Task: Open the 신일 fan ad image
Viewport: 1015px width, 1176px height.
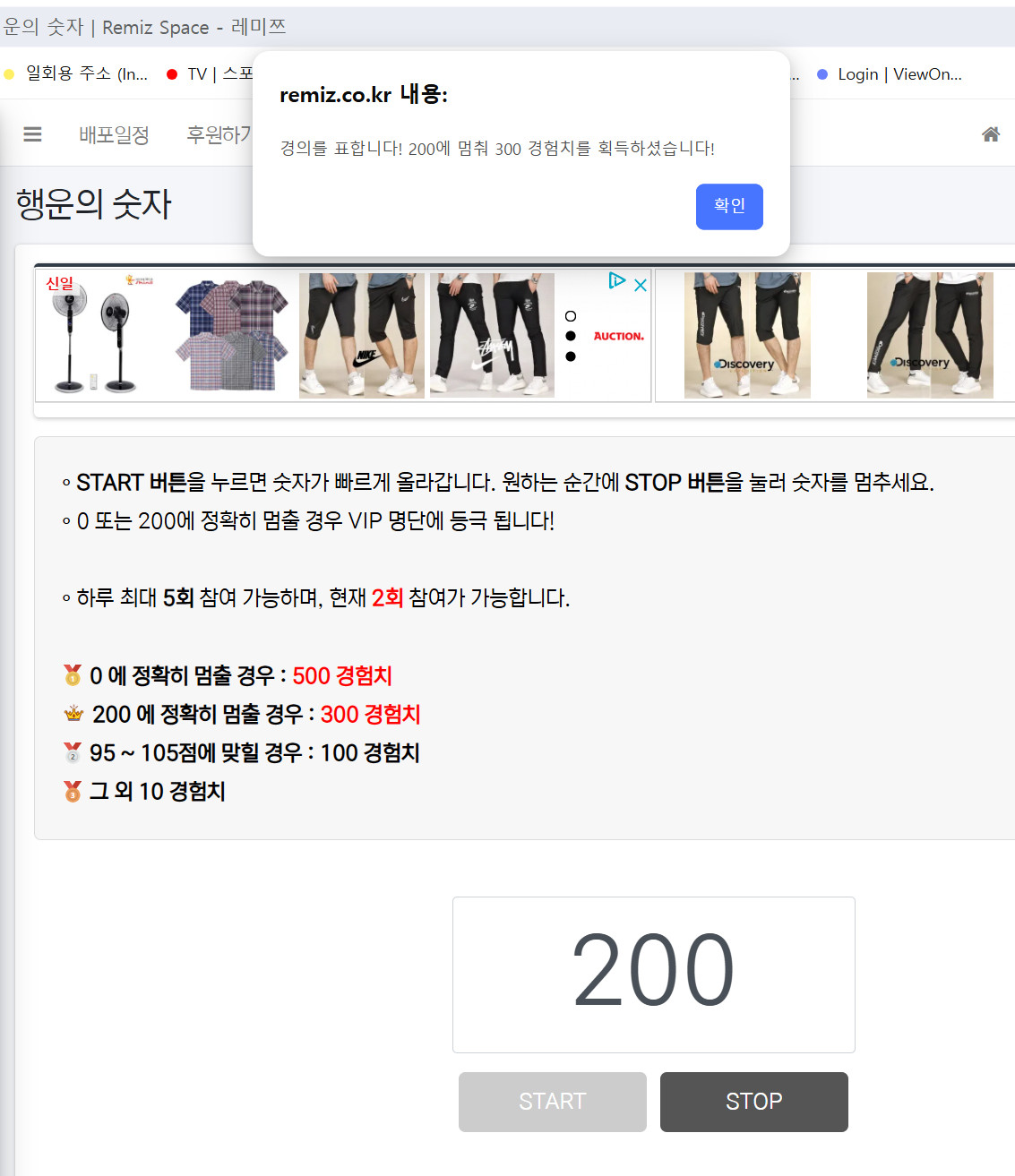Action: point(99,335)
